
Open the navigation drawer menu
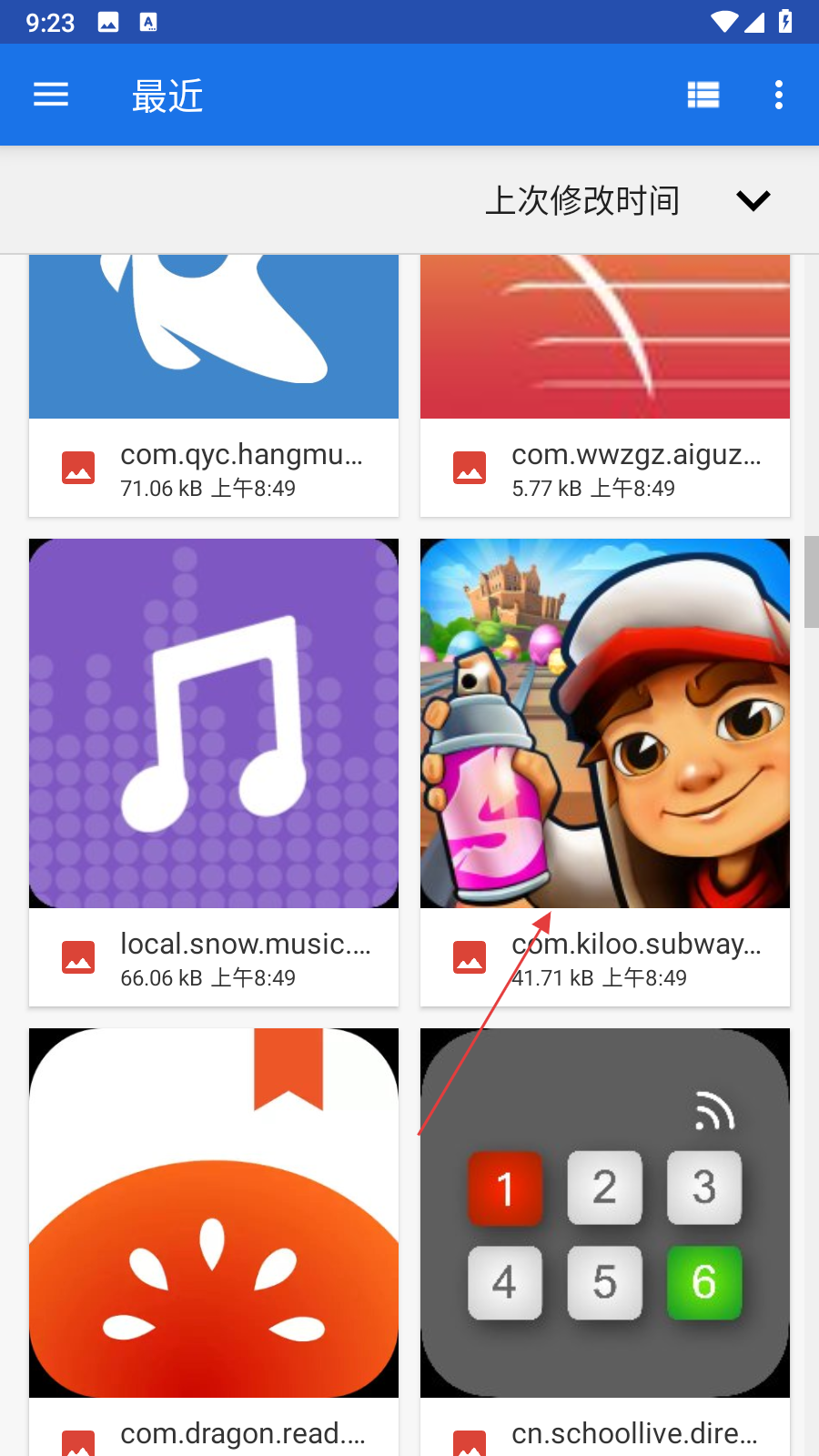point(51,95)
